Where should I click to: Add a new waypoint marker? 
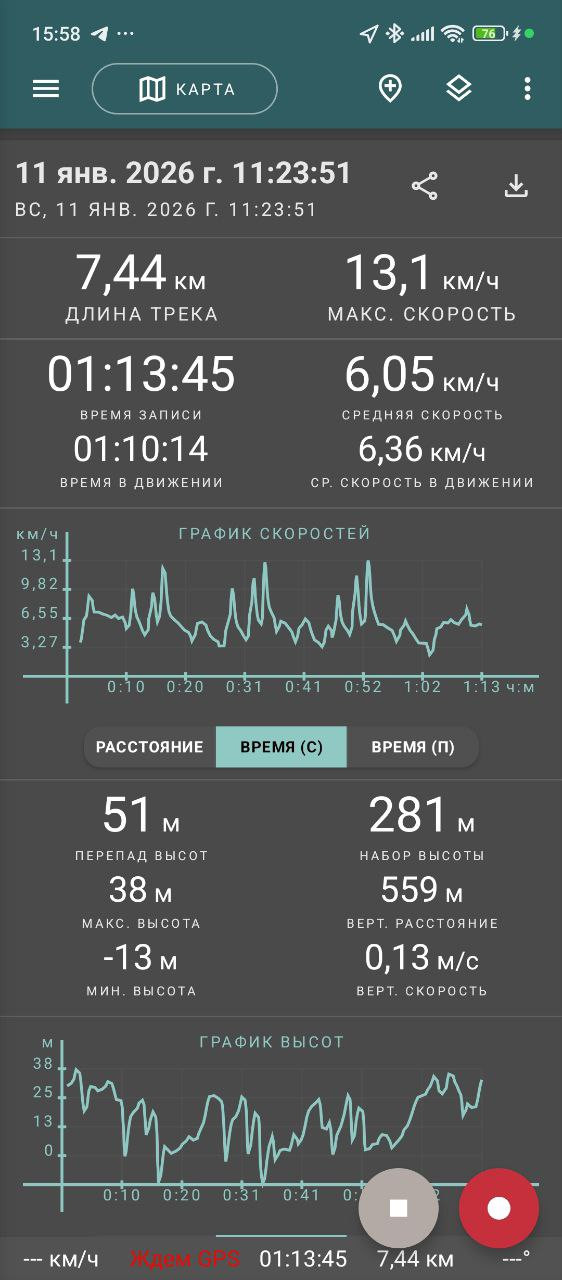(x=390, y=89)
